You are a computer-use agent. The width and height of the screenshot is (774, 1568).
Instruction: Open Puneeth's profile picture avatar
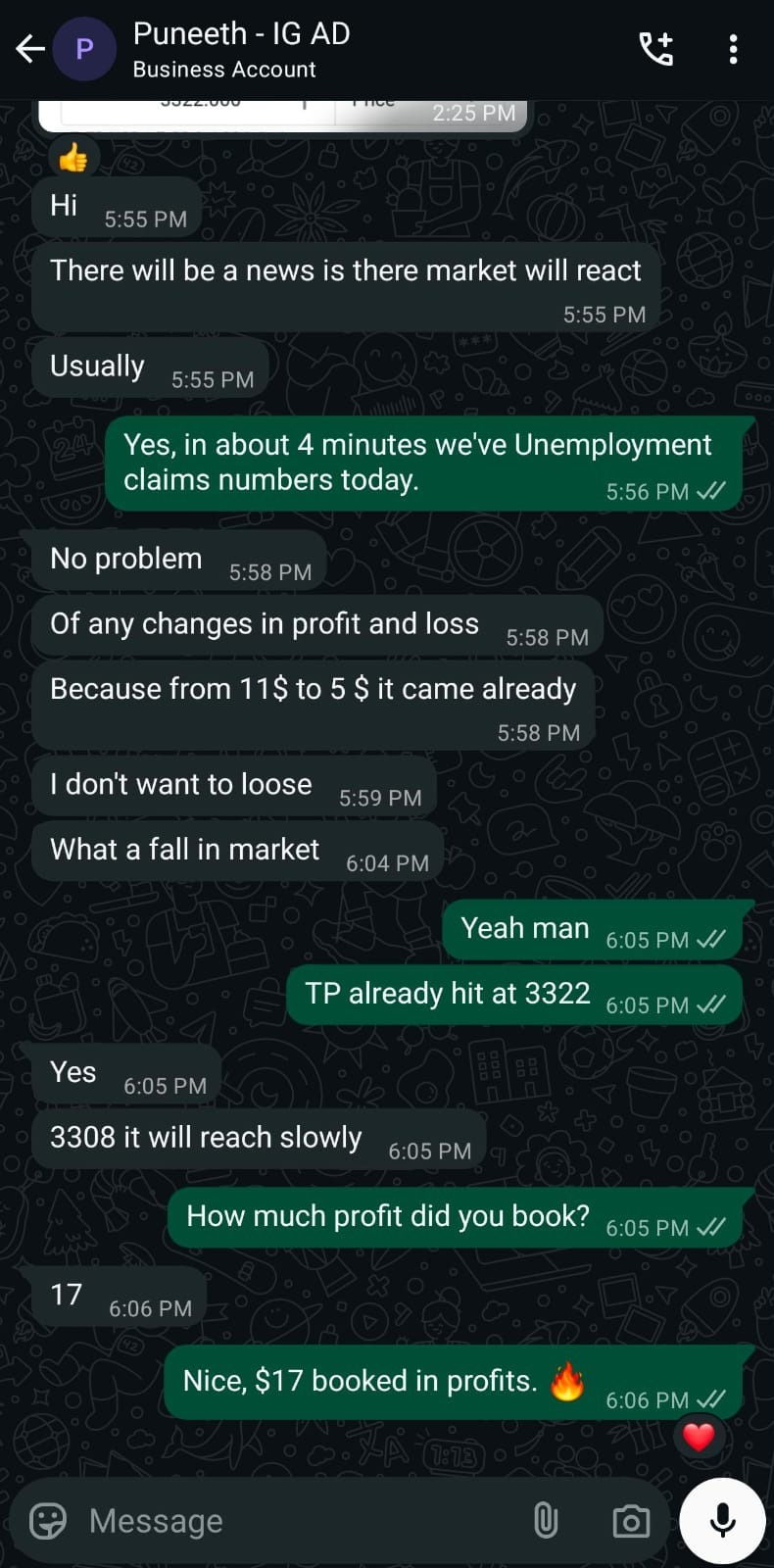click(x=84, y=48)
